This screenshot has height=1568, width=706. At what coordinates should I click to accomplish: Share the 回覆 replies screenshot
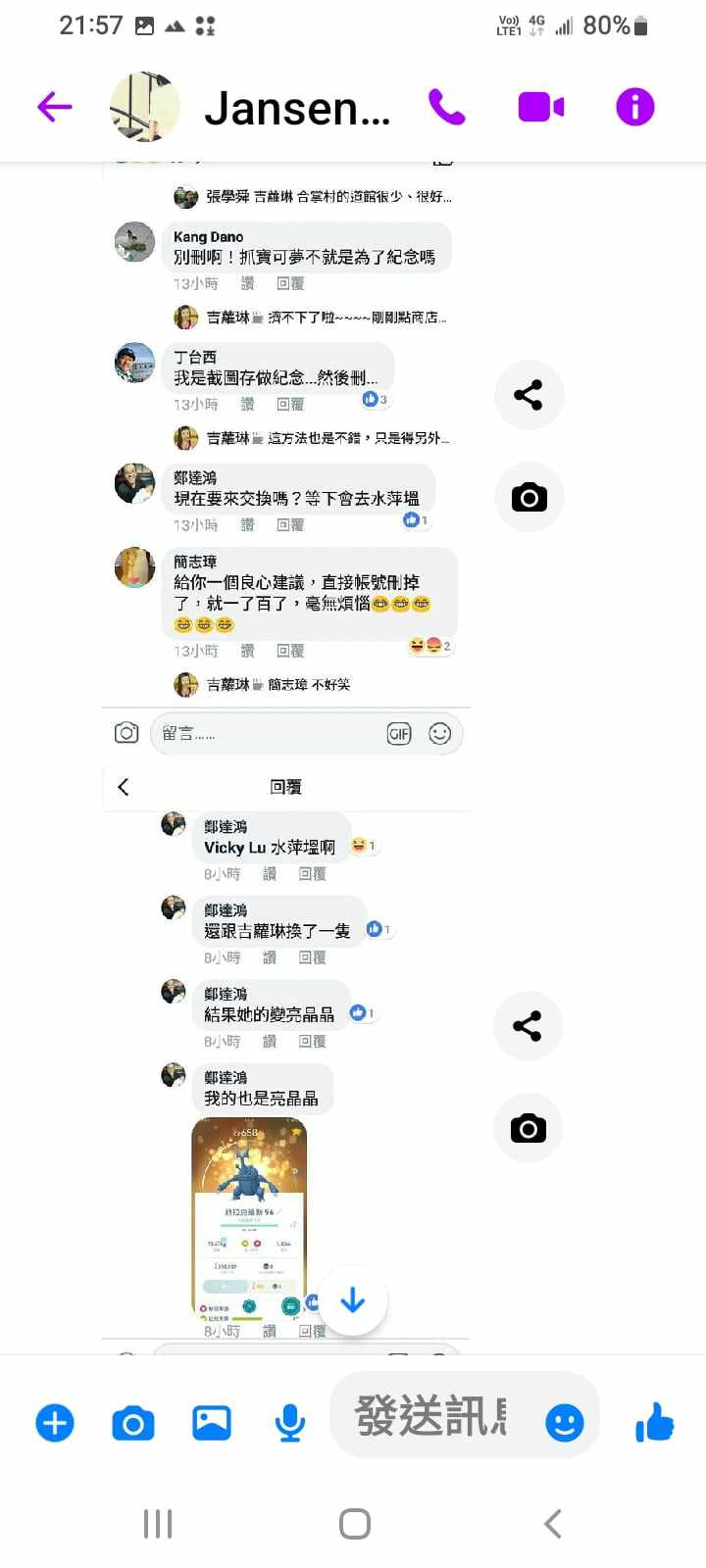tap(528, 1026)
